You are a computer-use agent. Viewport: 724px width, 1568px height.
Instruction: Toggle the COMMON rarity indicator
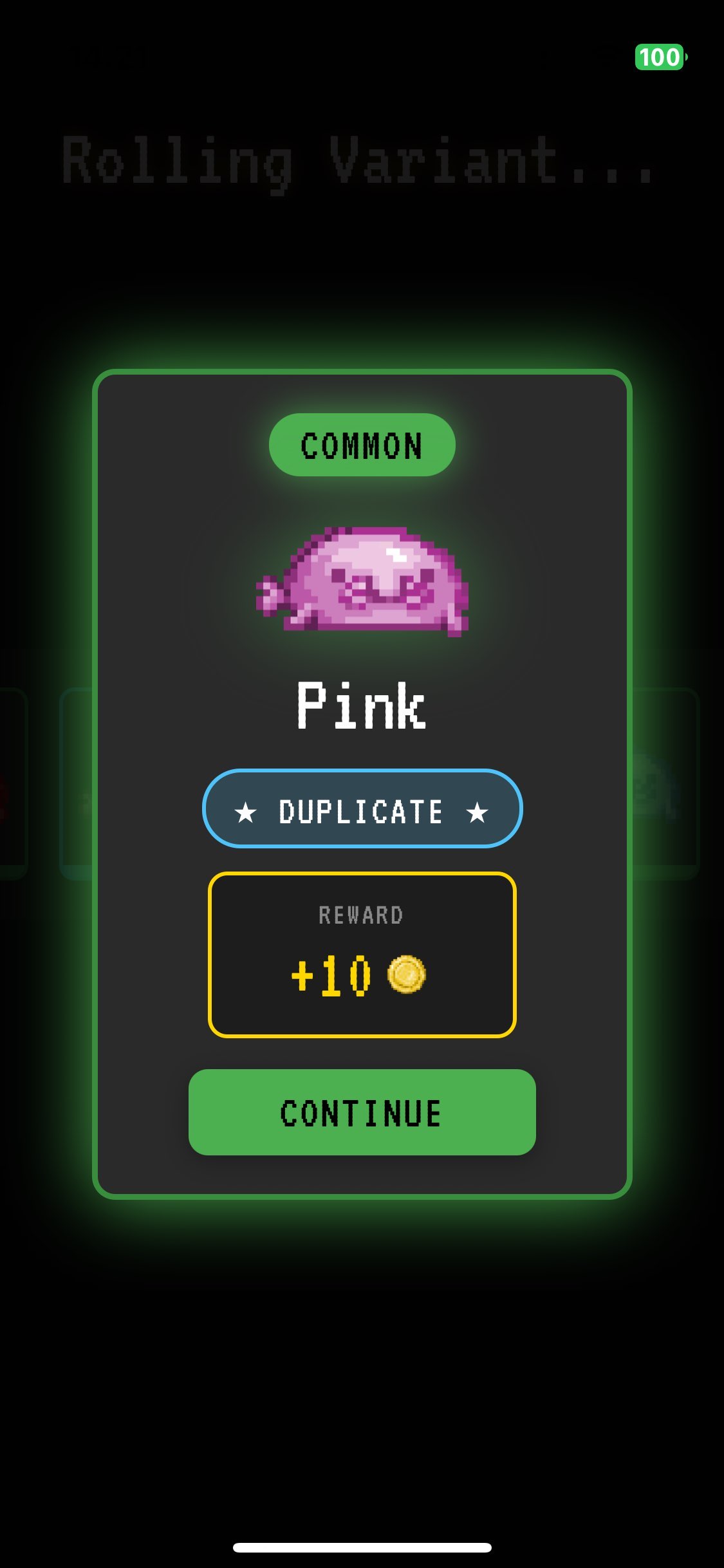pyautogui.click(x=362, y=445)
